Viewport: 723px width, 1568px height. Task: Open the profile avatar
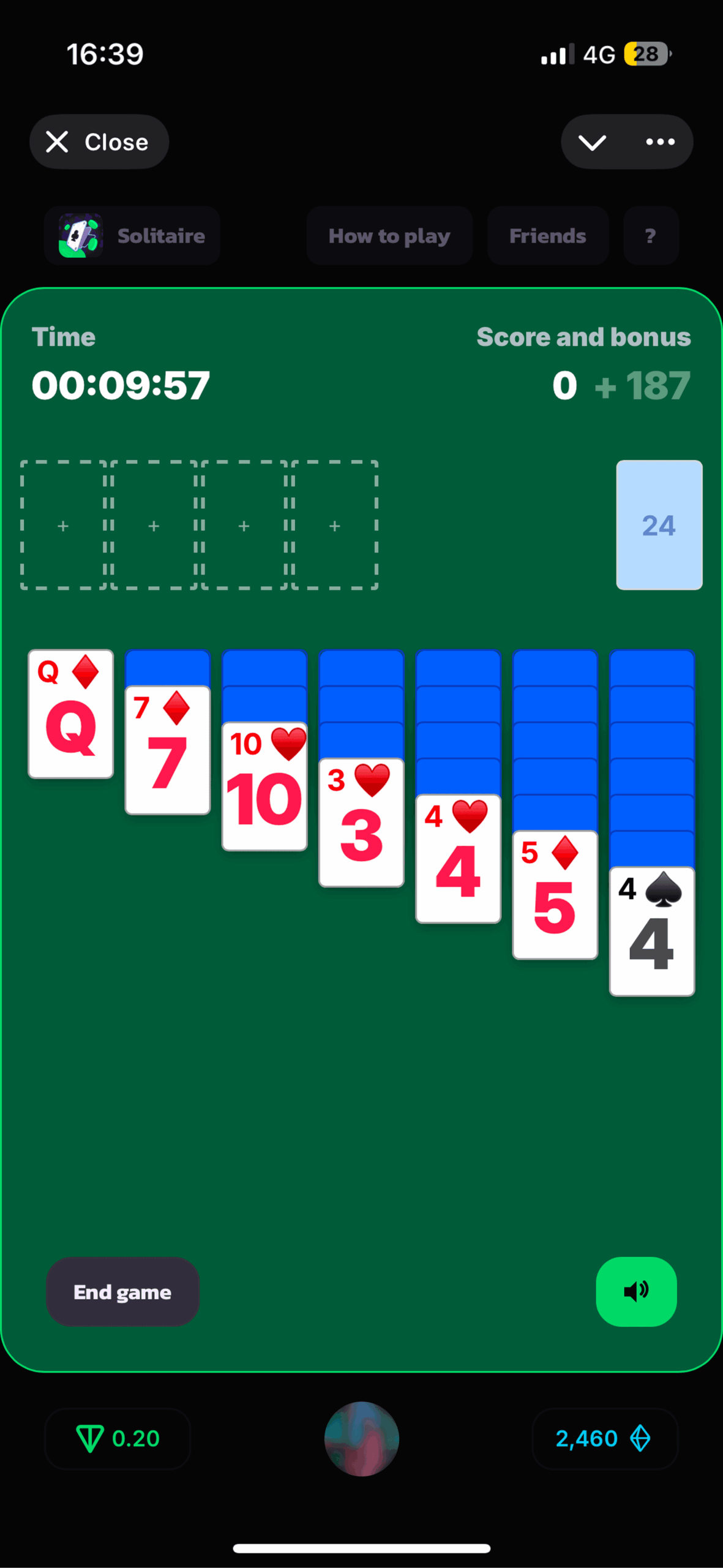pyautogui.click(x=361, y=1438)
